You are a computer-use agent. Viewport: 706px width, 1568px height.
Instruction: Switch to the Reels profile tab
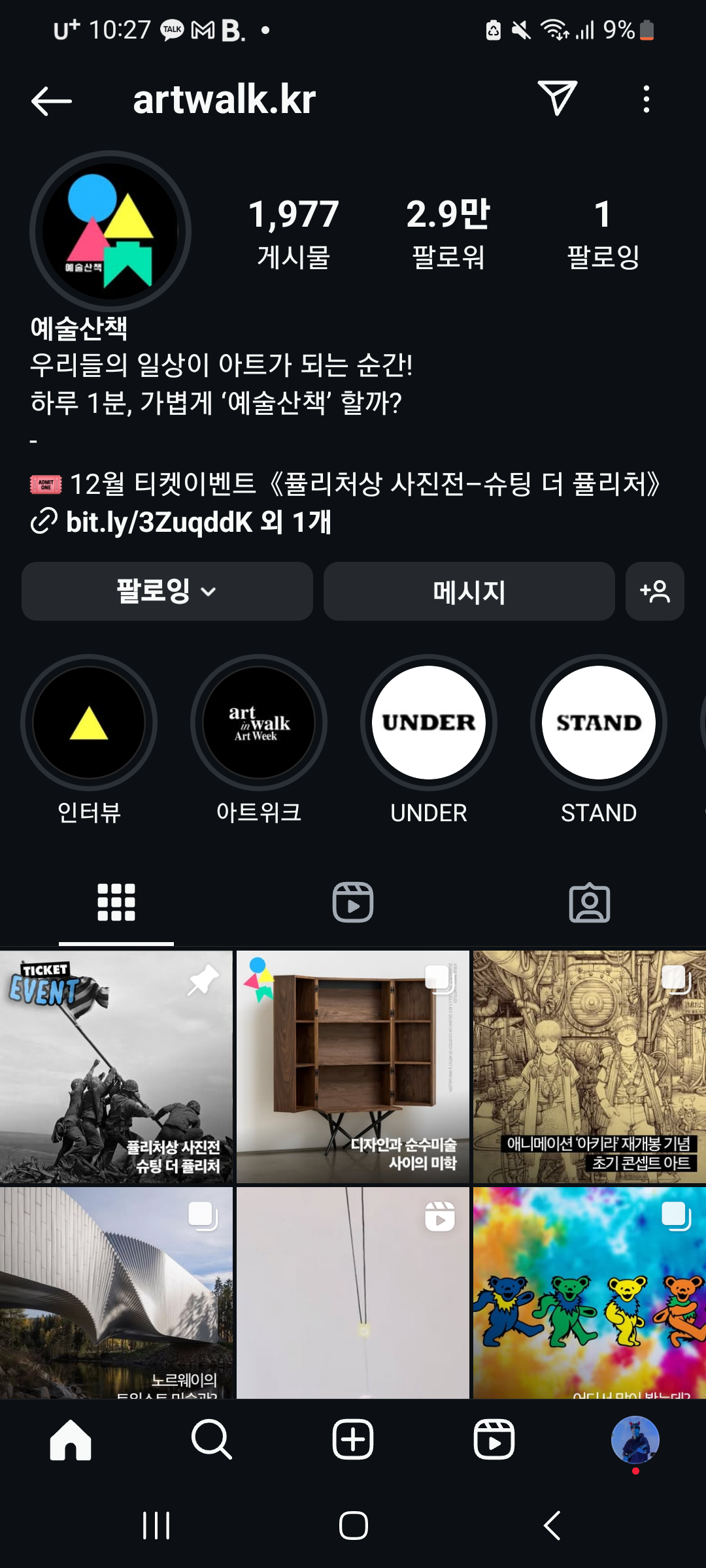point(353,902)
